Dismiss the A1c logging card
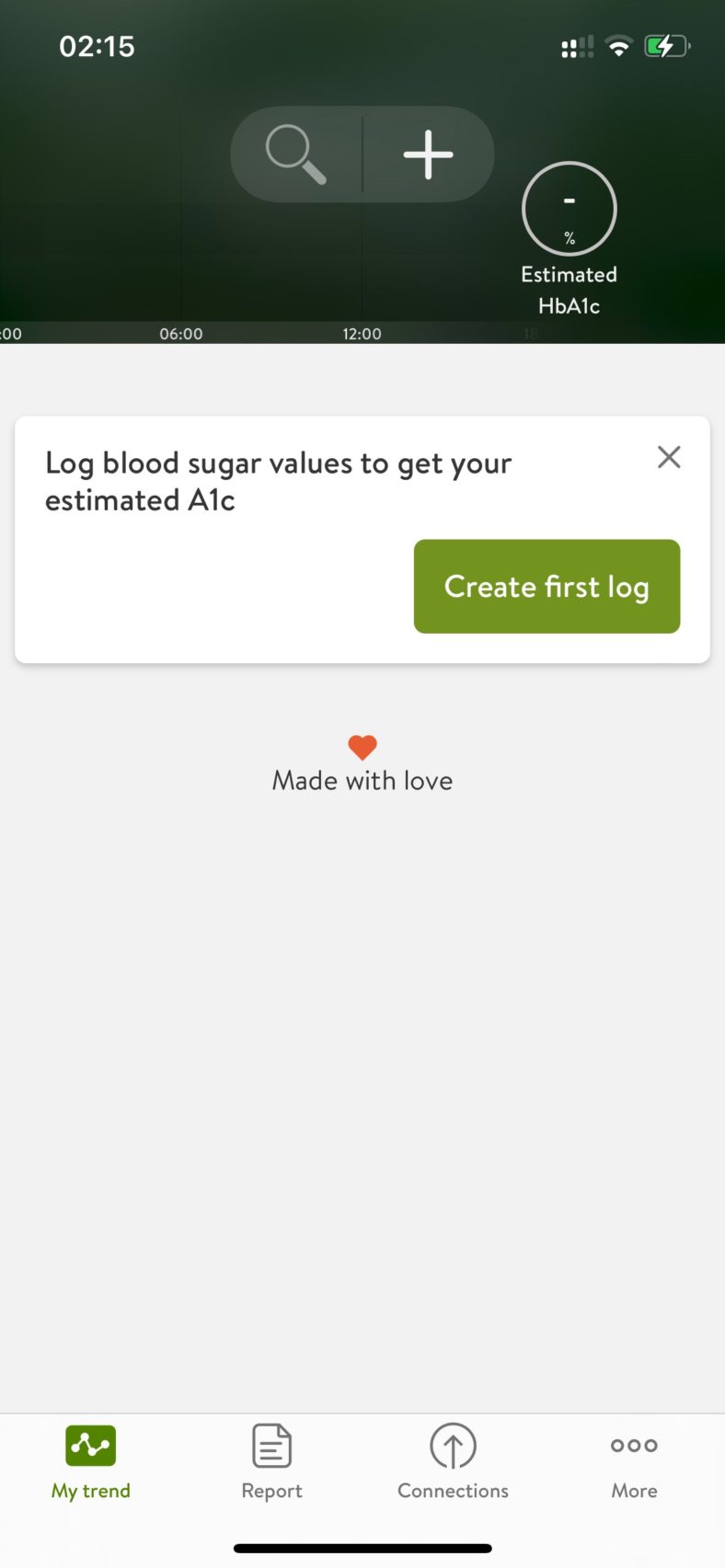725x1568 pixels. tap(668, 456)
